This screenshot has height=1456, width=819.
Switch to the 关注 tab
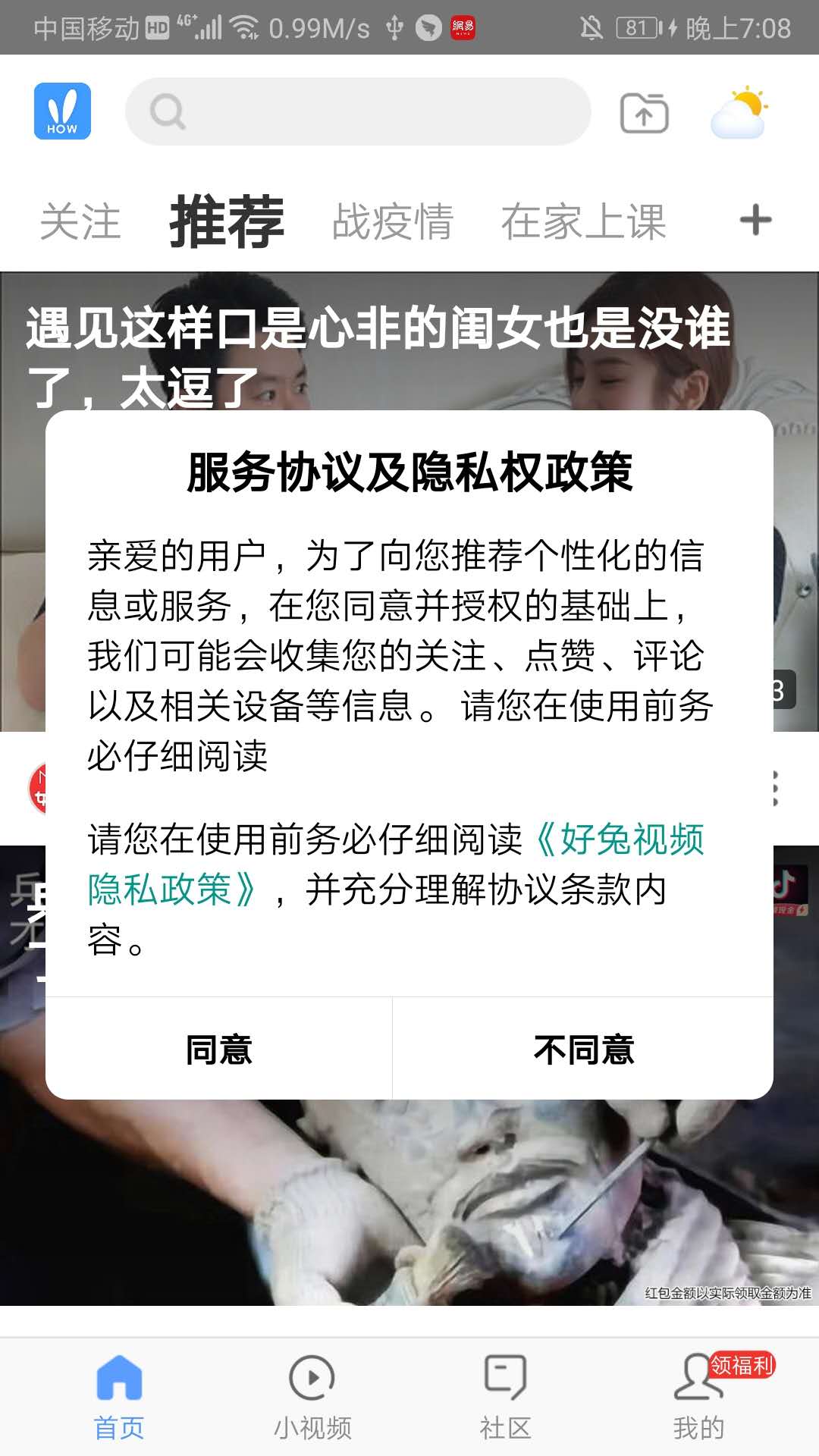click(80, 221)
